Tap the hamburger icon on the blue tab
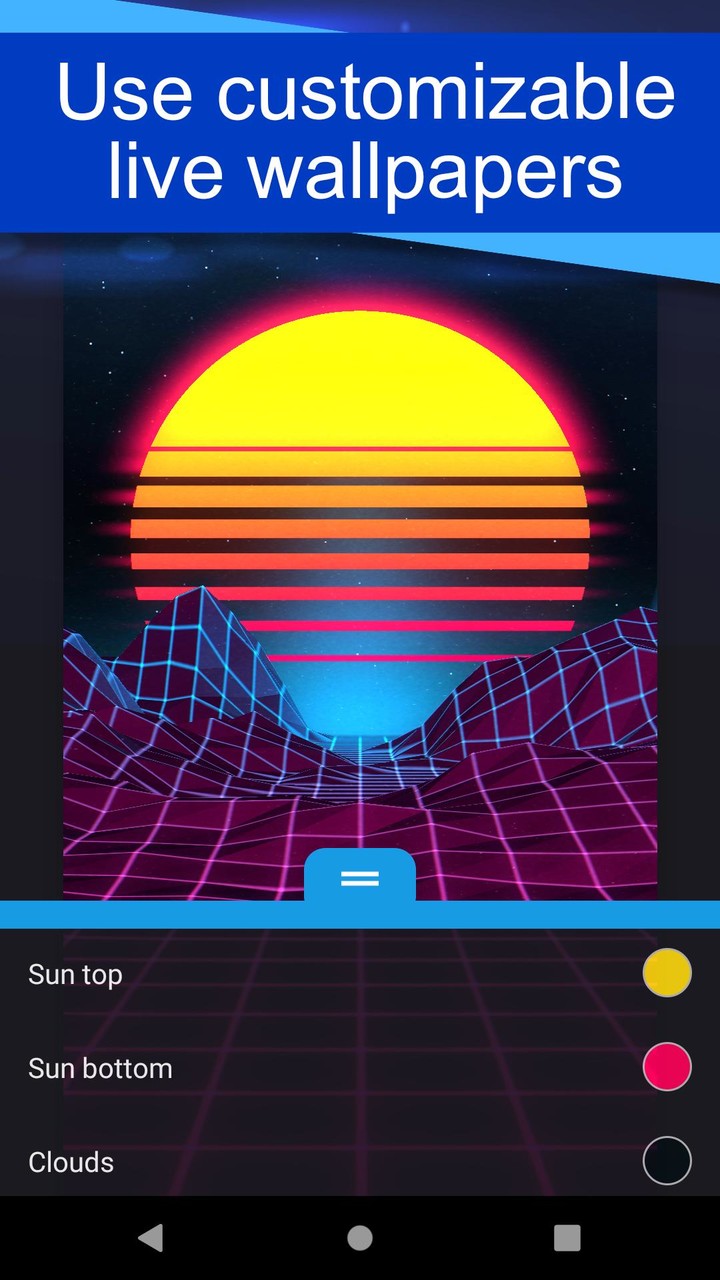720x1280 pixels. point(359,878)
